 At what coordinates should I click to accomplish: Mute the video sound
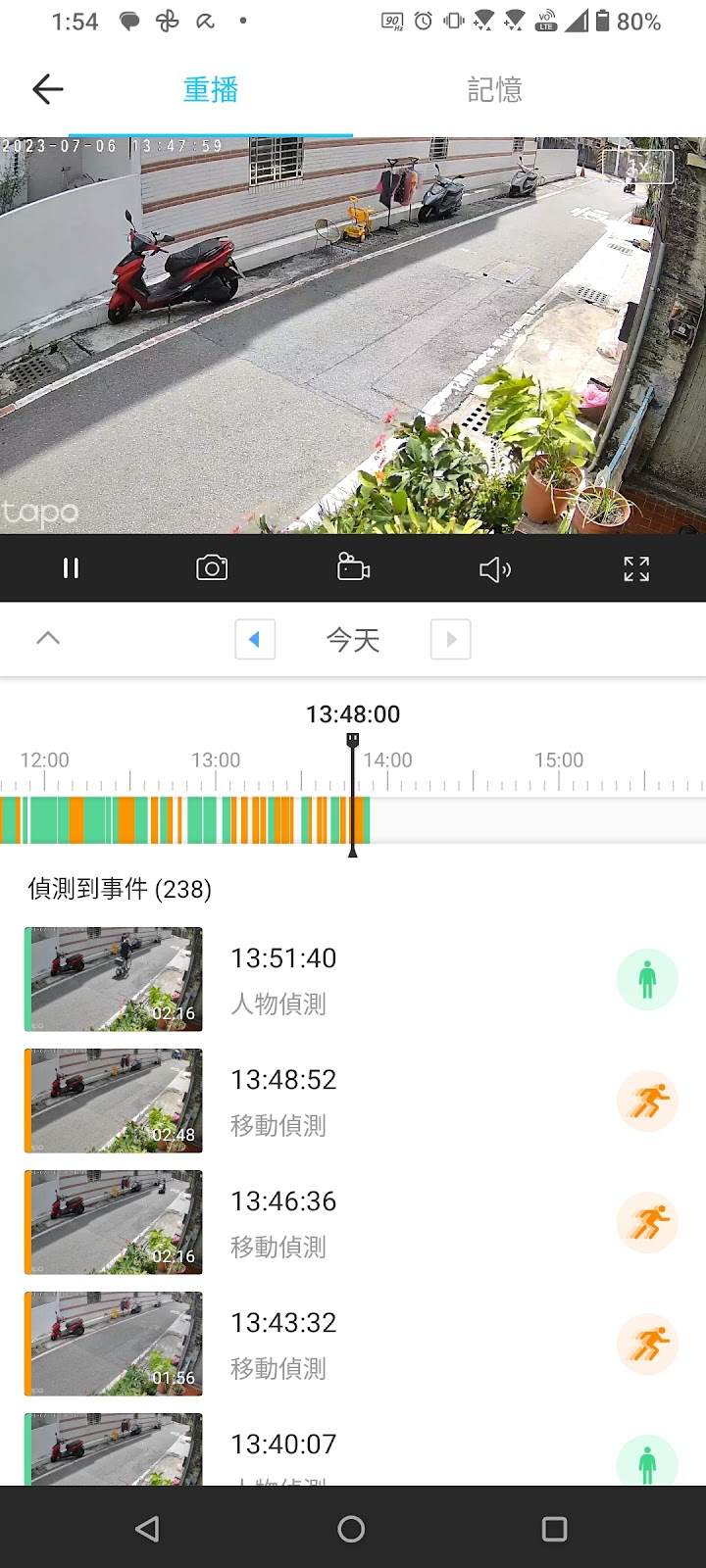coord(495,569)
